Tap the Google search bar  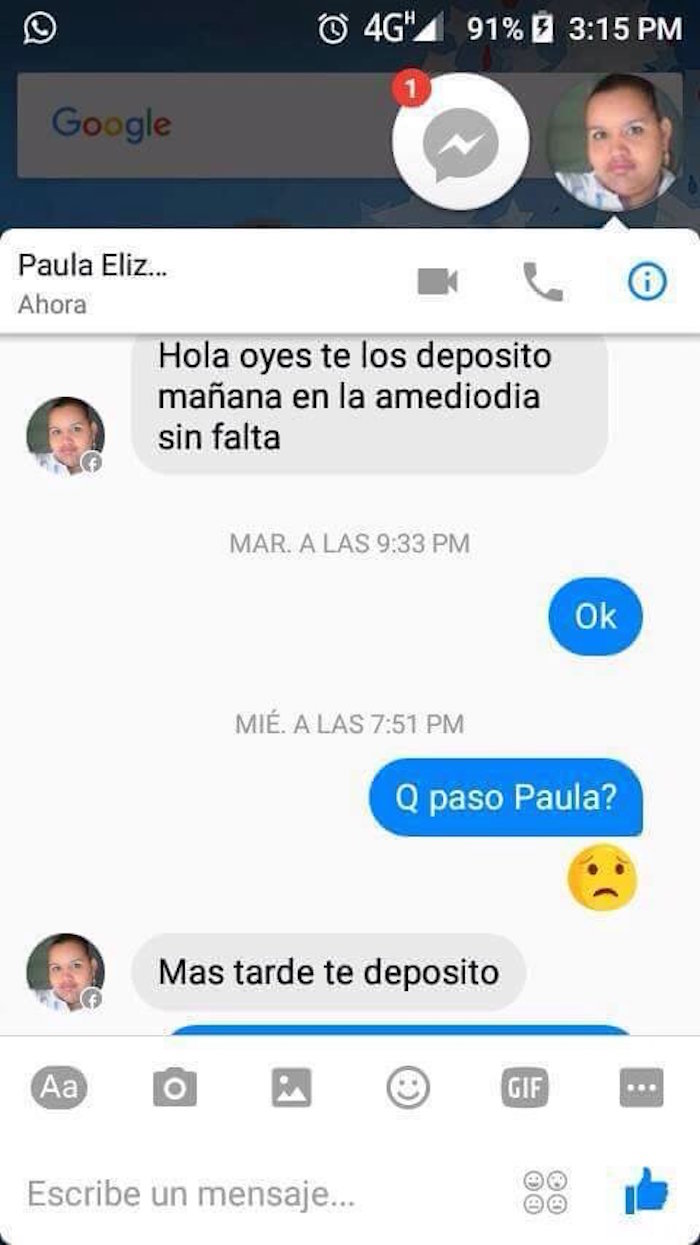[x=200, y=125]
